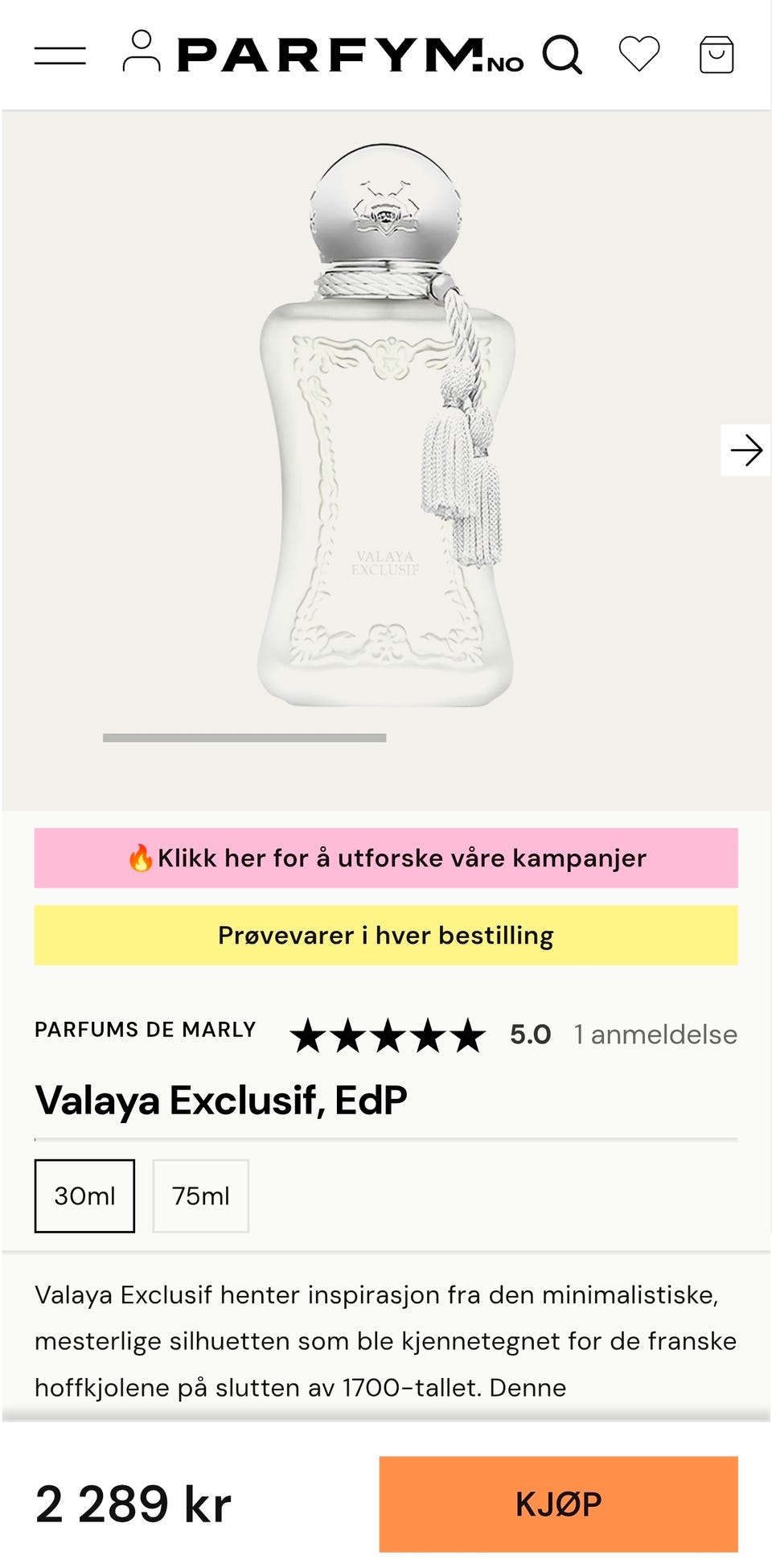Tap the Prøvevarer i hver bestilling banner
The image size is (772, 1568).
[386, 935]
